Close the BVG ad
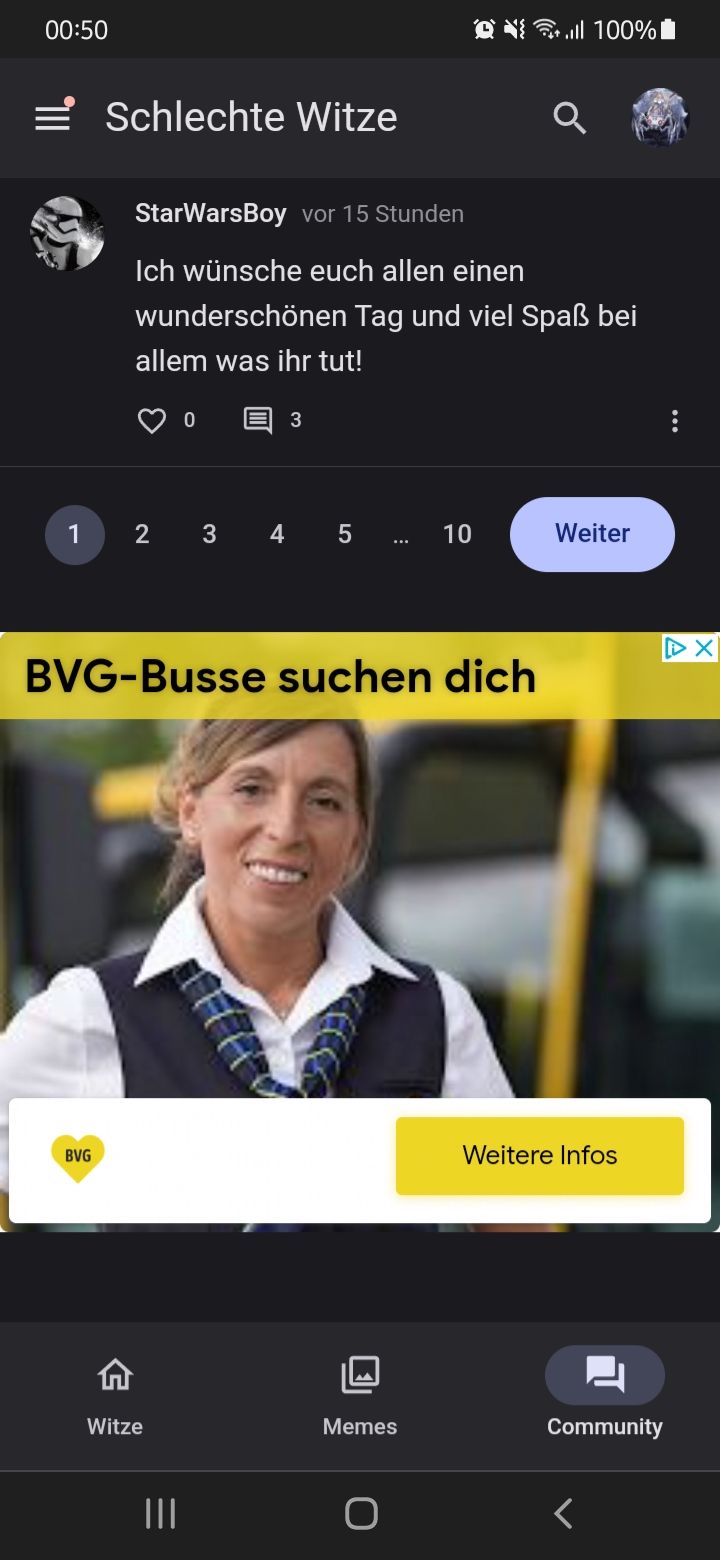This screenshot has width=720, height=1560. 705,648
